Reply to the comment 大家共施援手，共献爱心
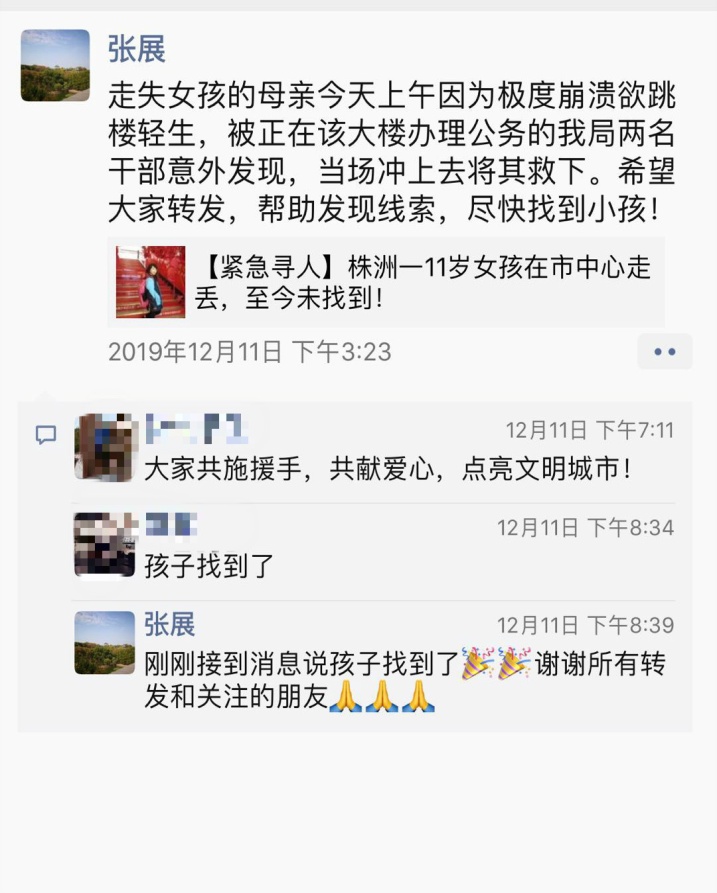Image resolution: width=717 pixels, height=893 pixels. 388,468
